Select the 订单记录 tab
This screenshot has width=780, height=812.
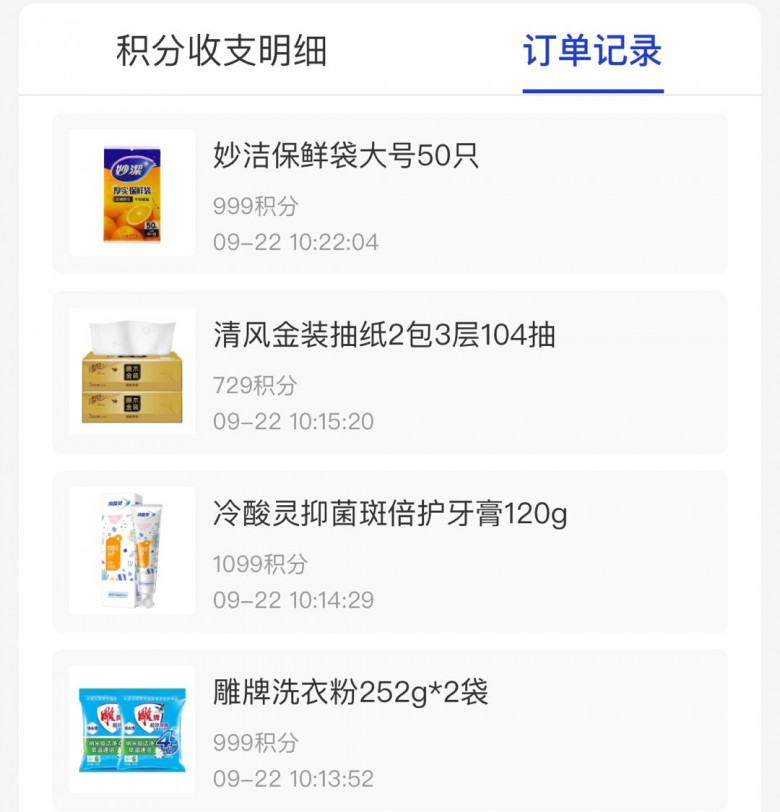tap(592, 50)
